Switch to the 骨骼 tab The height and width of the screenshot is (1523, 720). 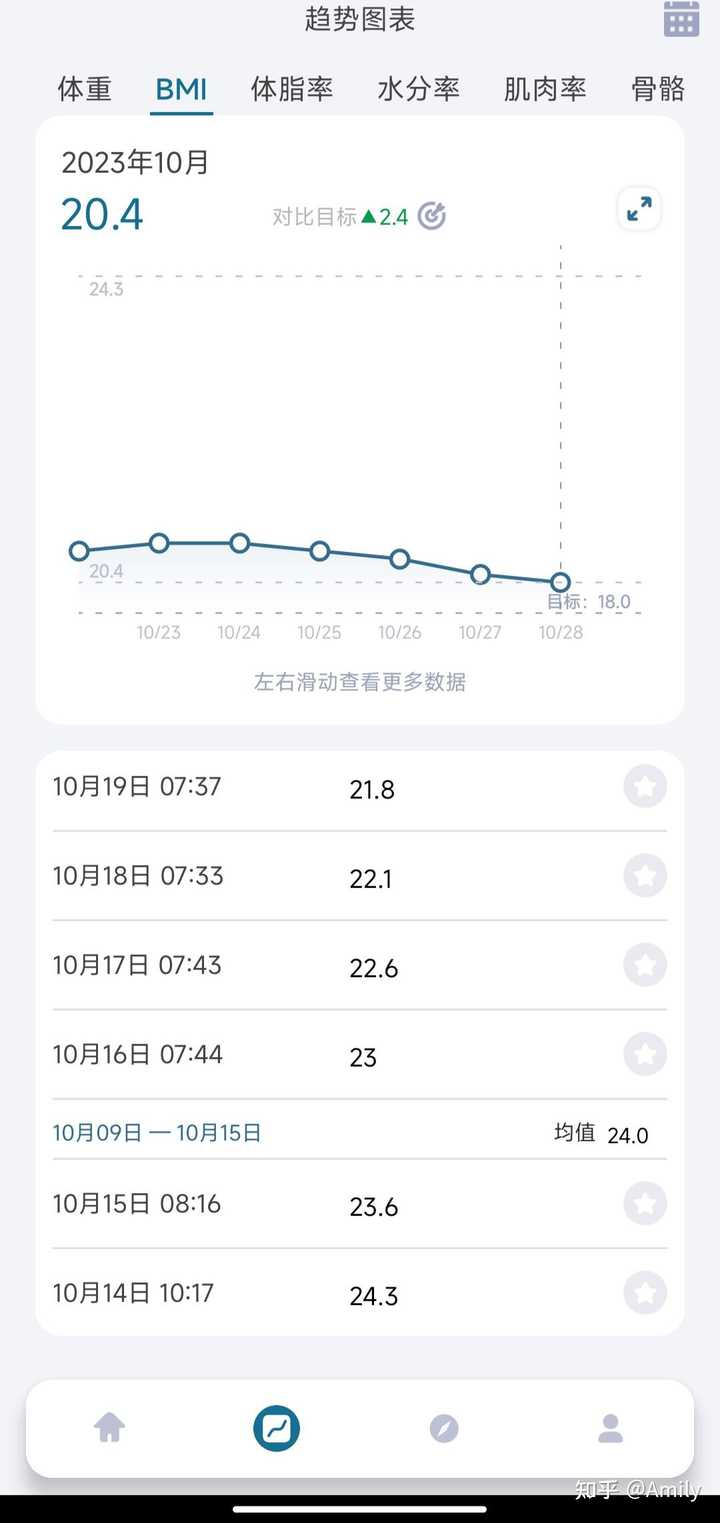tap(658, 89)
